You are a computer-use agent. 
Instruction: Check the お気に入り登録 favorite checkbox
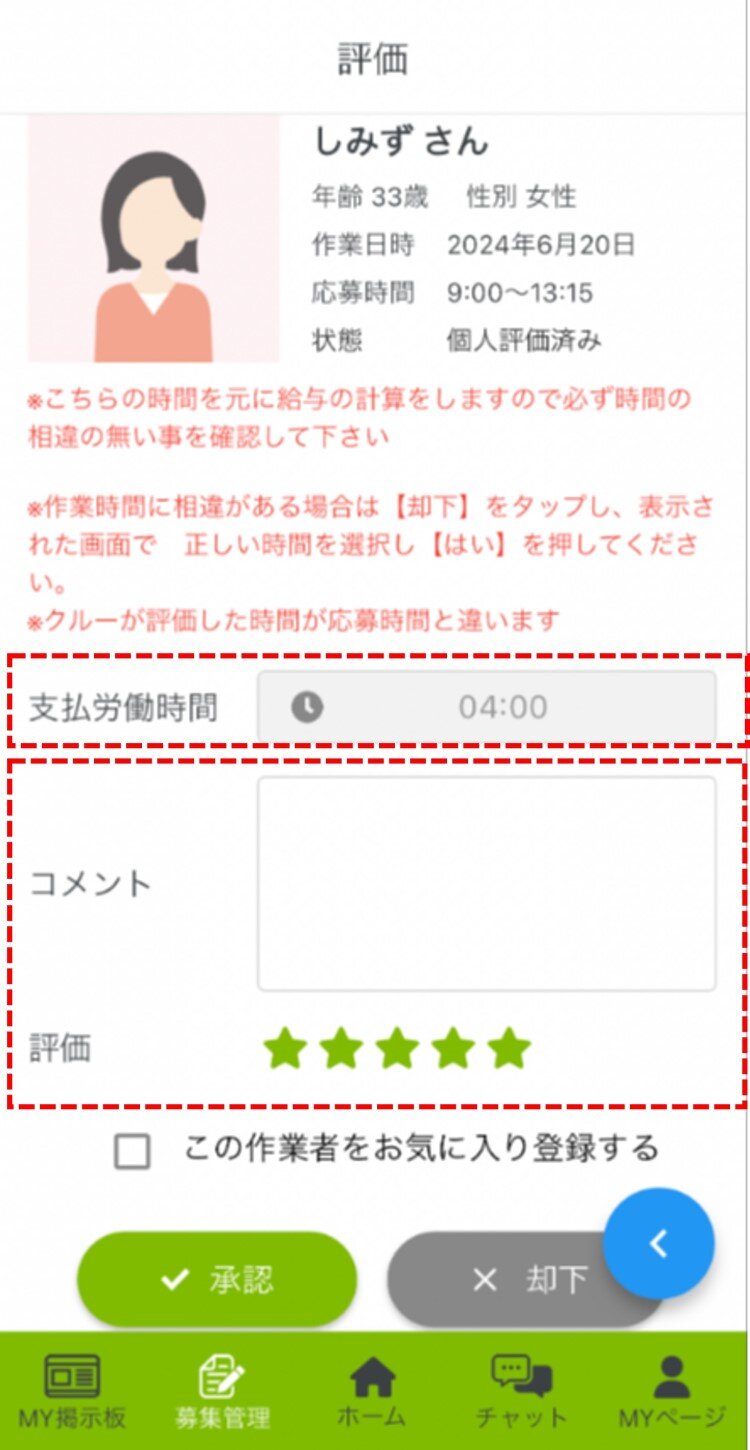(x=132, y=1151)
